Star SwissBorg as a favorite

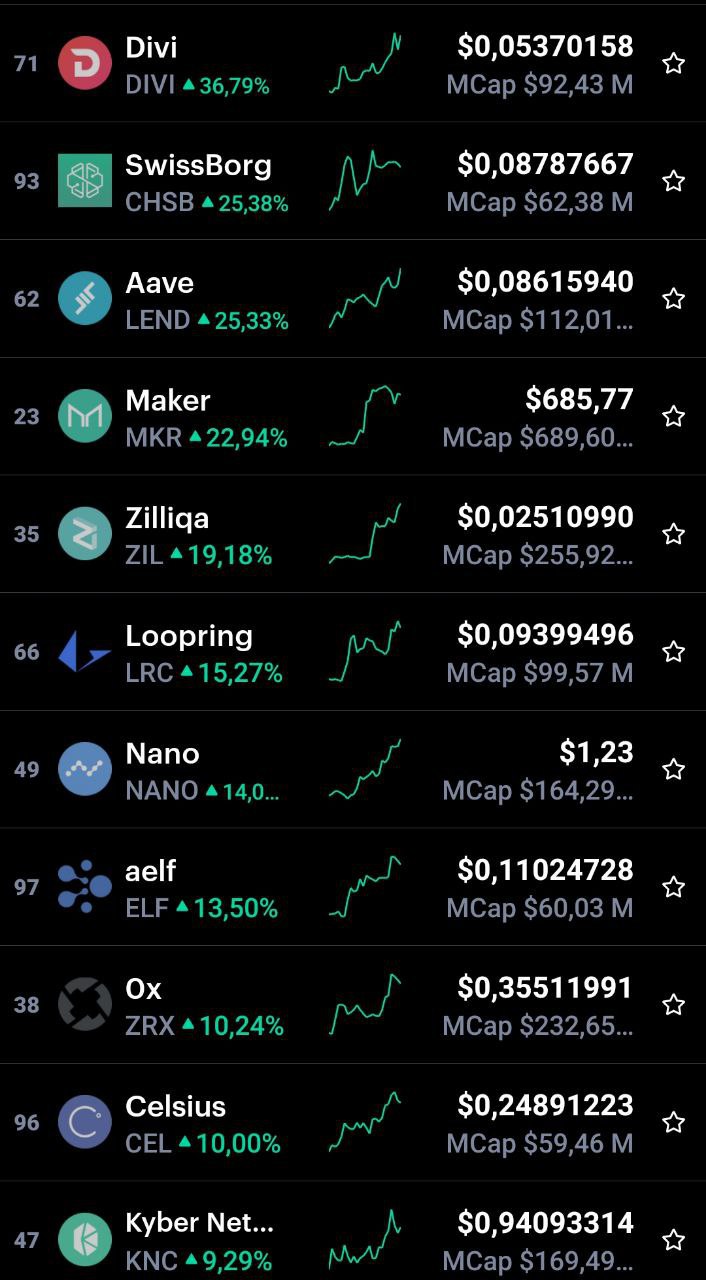coord(674,181)
